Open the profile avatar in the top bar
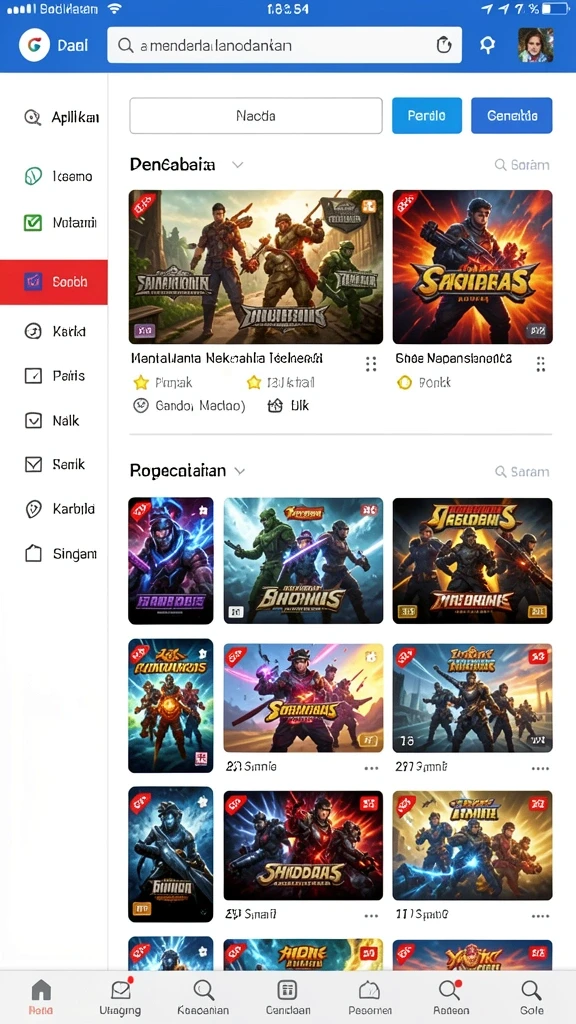576x1024 pixels. pos(536,45)
